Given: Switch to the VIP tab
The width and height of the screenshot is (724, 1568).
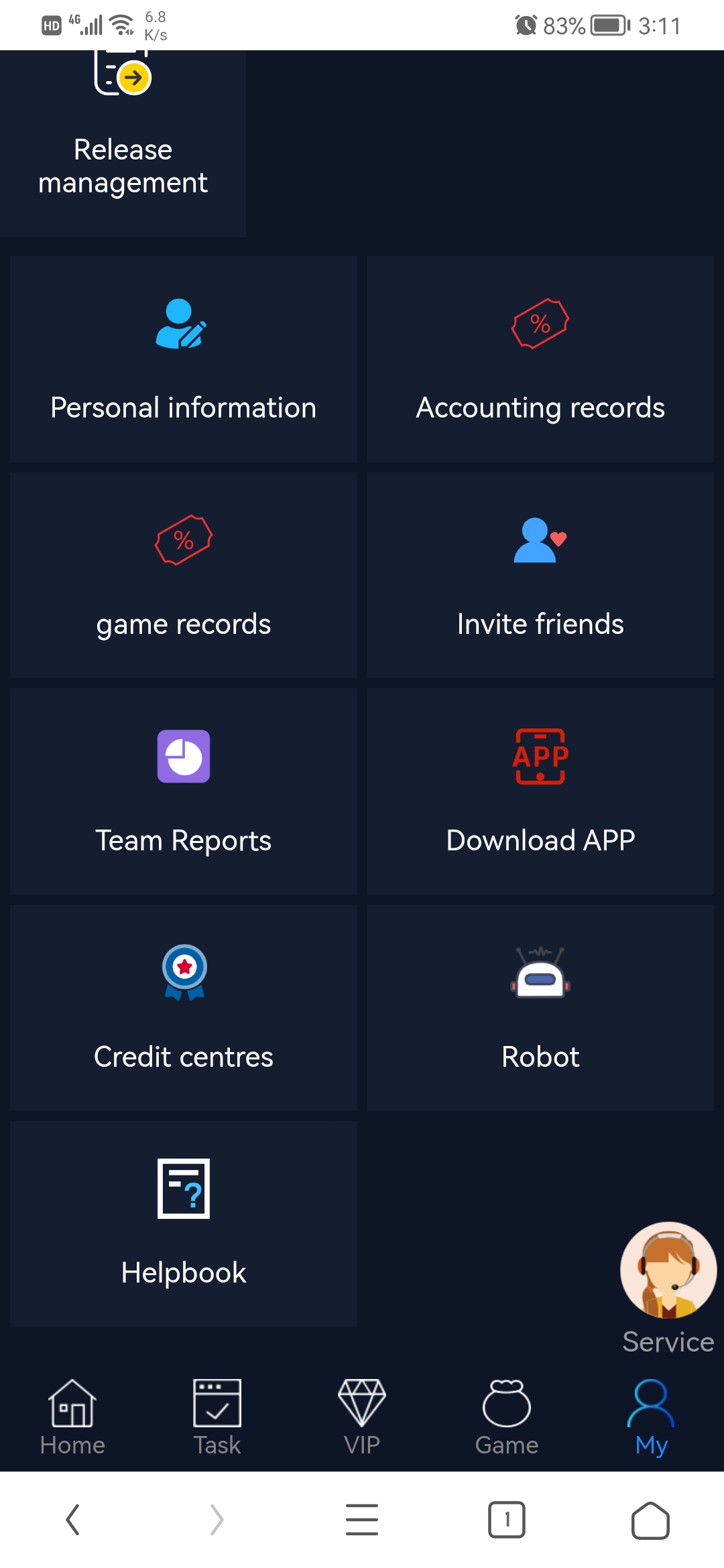Looking at the screenshot, I should pyautogui.click(x=362, y=1417).
